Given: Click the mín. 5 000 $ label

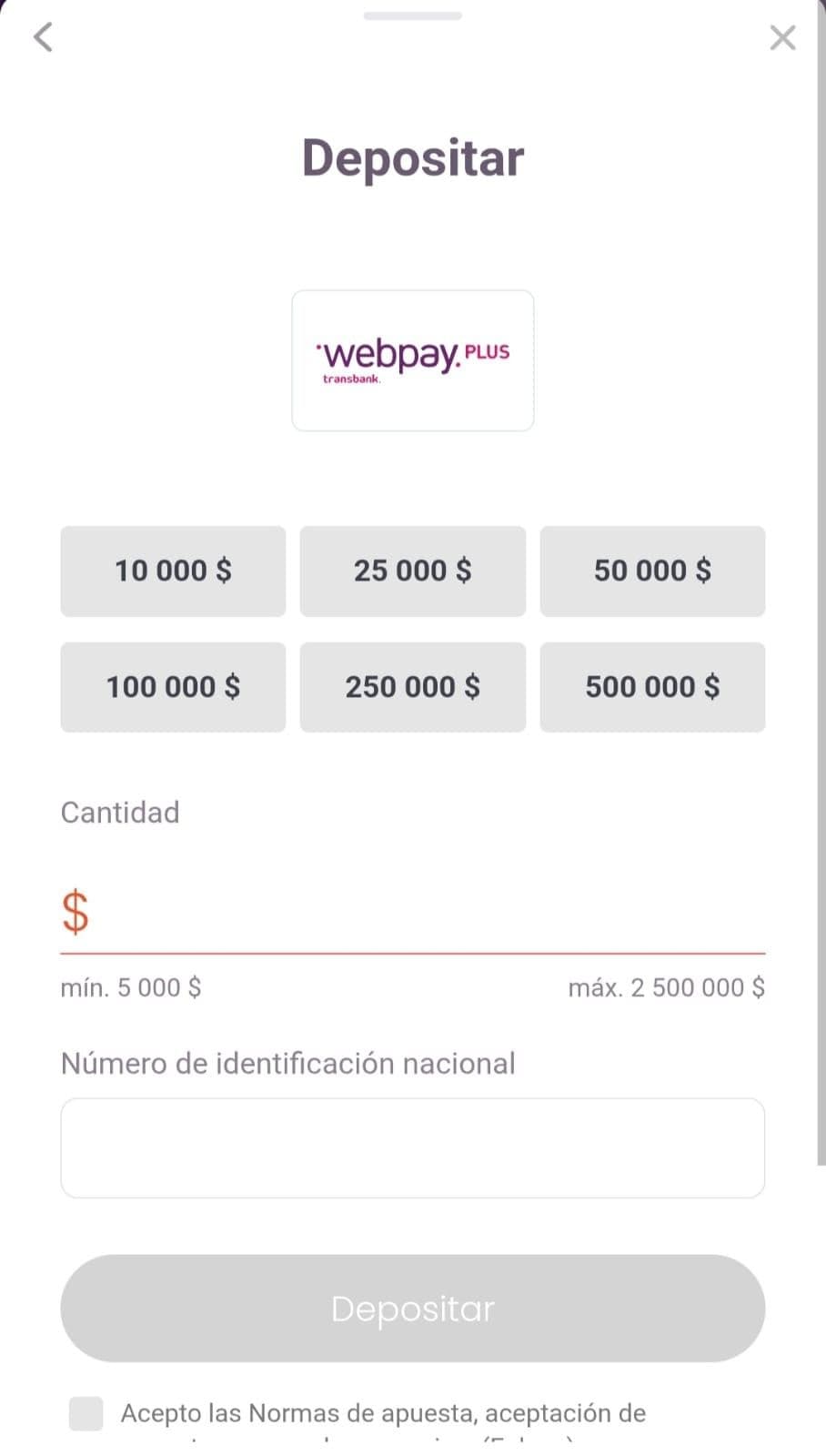Looking at the screenshot, I should click(130, 986).
